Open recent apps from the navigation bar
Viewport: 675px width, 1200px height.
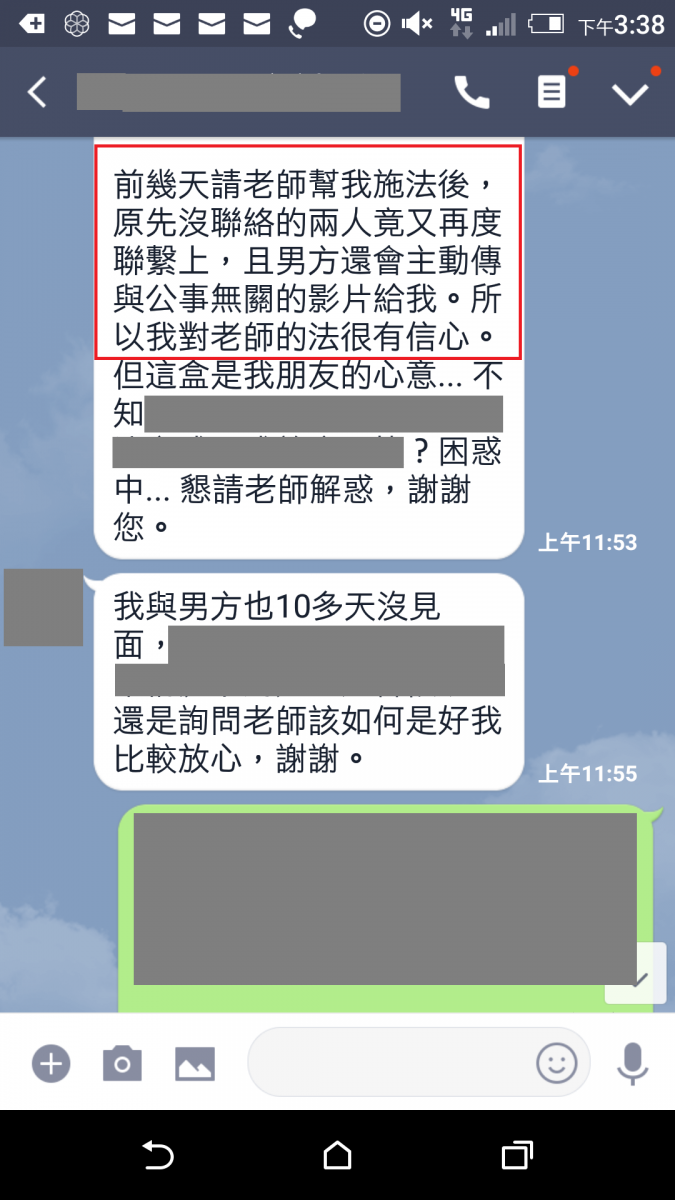pos(516,1156)
